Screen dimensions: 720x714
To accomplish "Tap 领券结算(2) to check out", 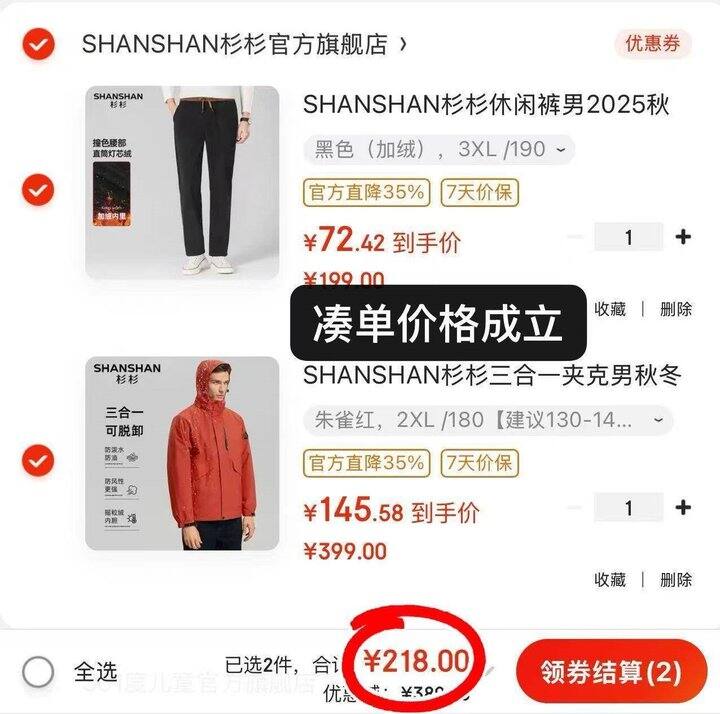I will (611, 671).
